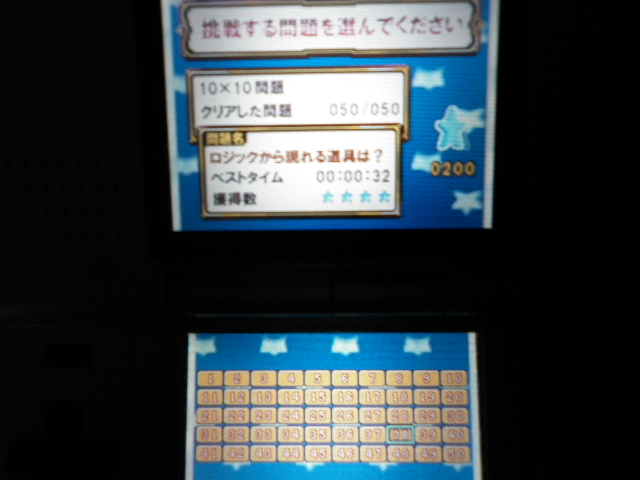Select puzzle number 41
640x480 pixels.
[x=210, y=453]
